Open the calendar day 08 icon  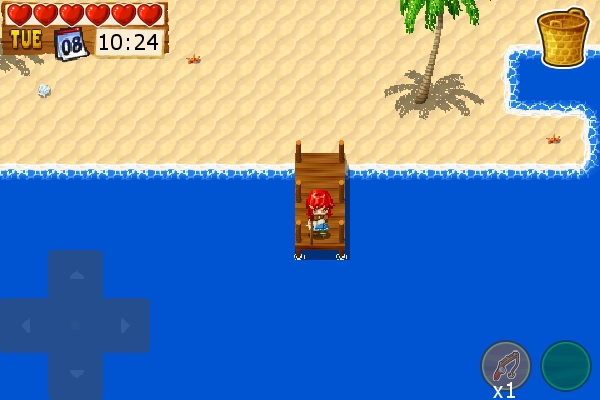(x=70, y=43)
